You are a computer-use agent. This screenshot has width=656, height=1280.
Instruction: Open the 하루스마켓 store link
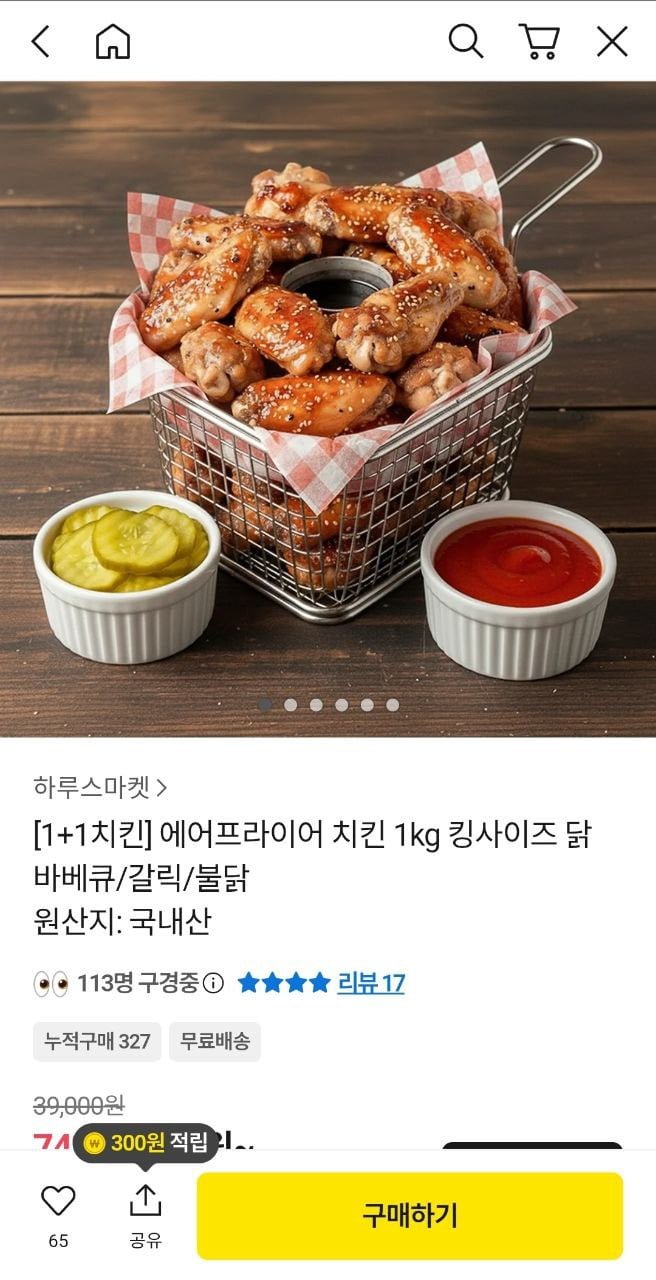tap(99, 787)
